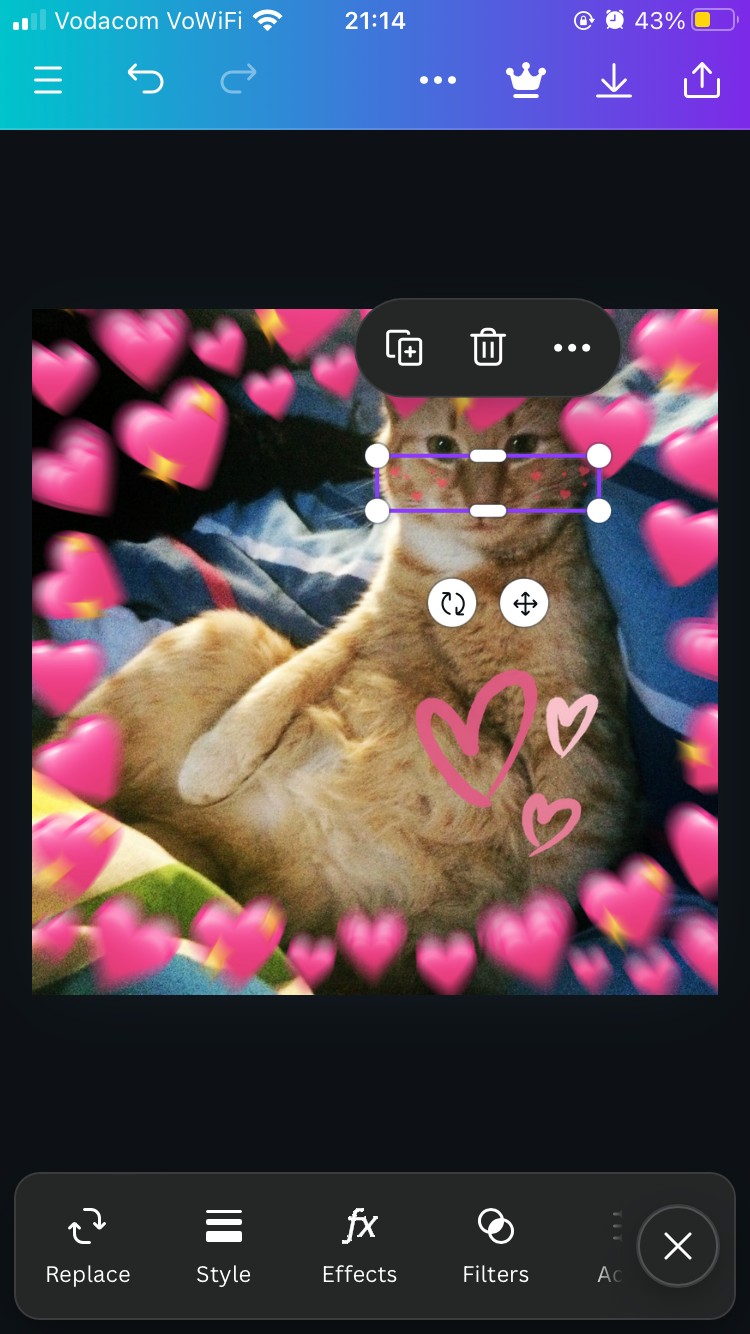Open the Effects panel
The height and width of the screenshot is (1334, 750).
pos(360,1245)
